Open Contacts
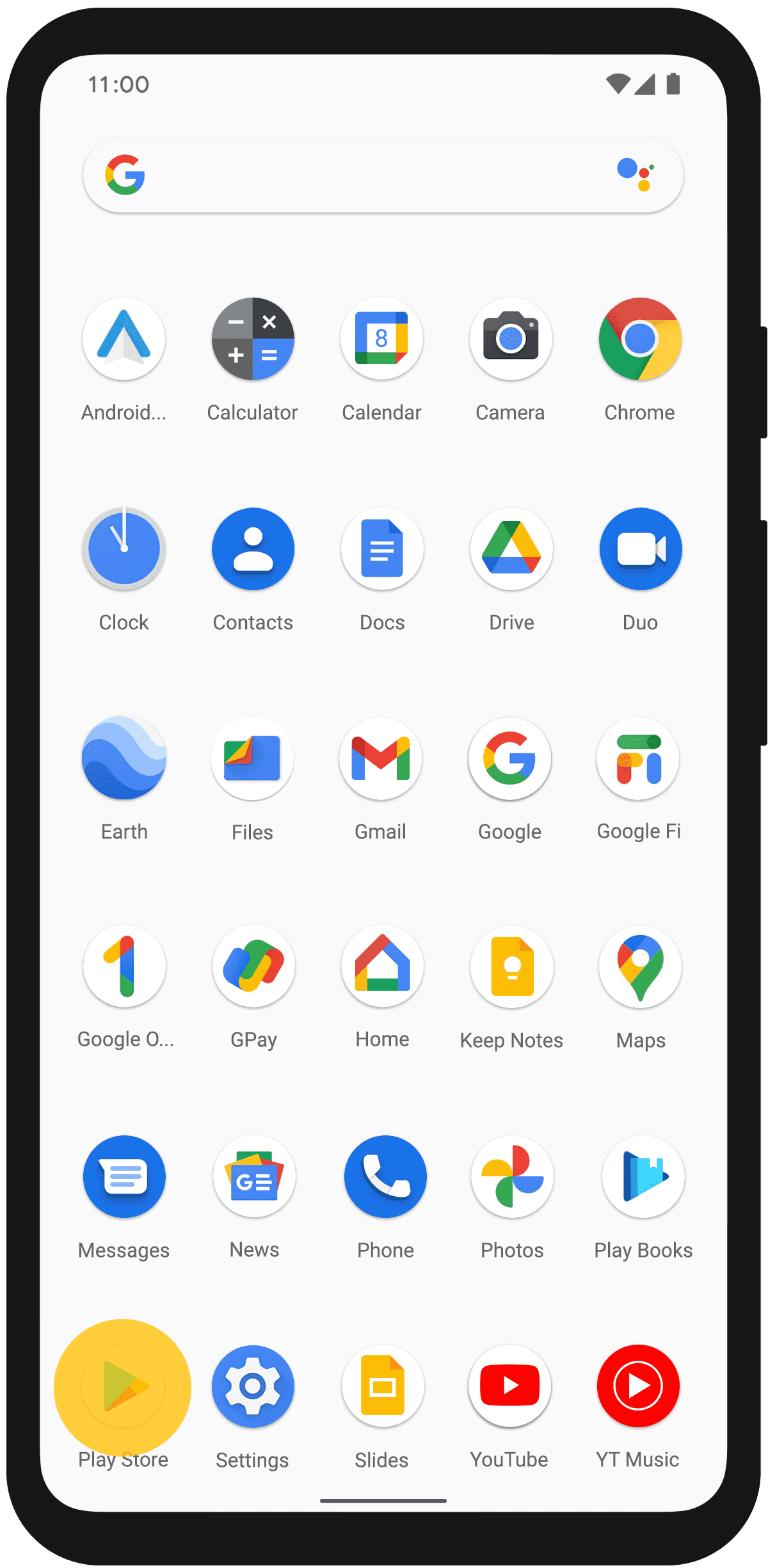The width and height of the screenshot is (768, 1568). point(253,549)
